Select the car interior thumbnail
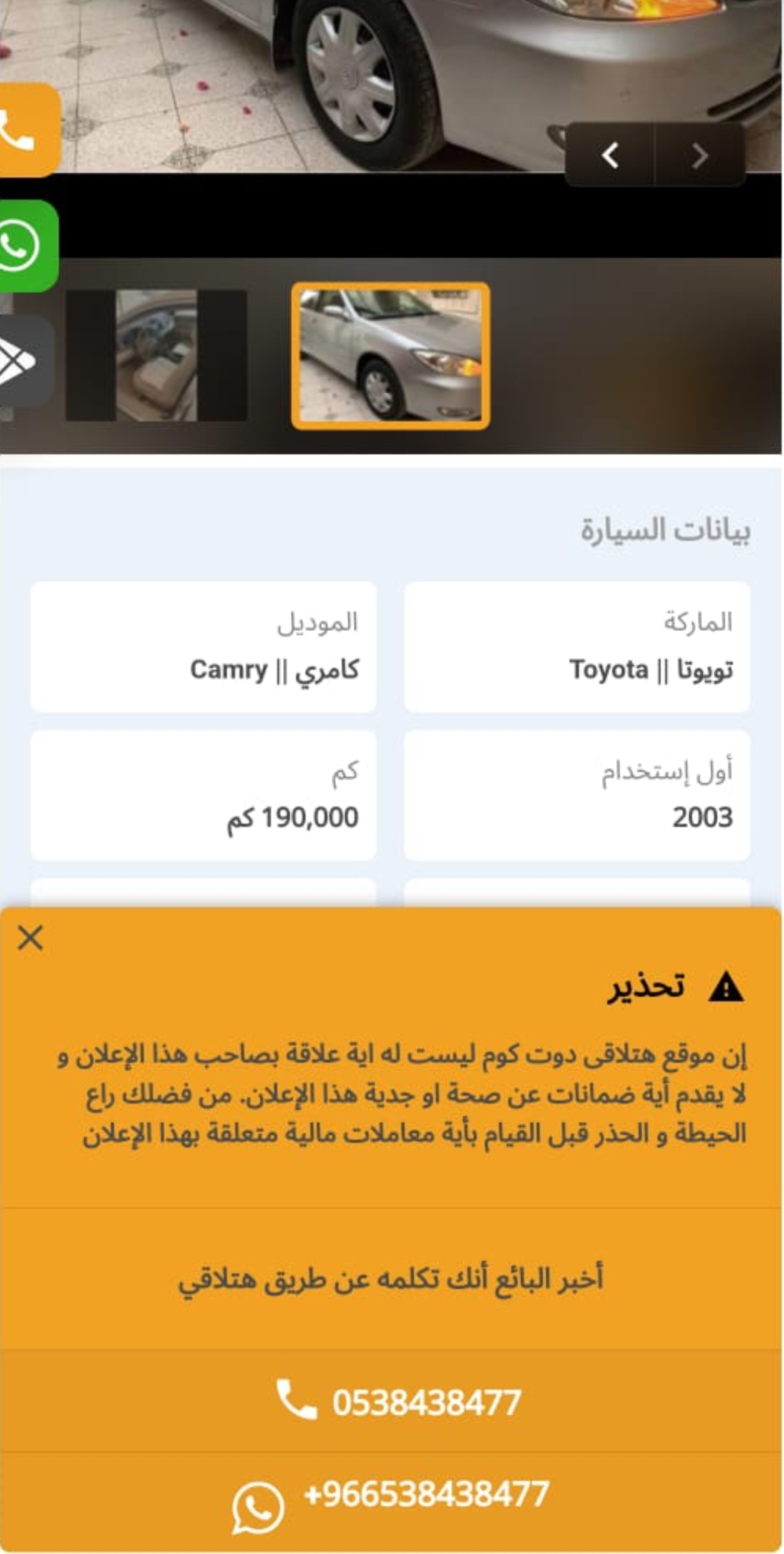This screenshot has width=784, height=1554. click(156, 356)
